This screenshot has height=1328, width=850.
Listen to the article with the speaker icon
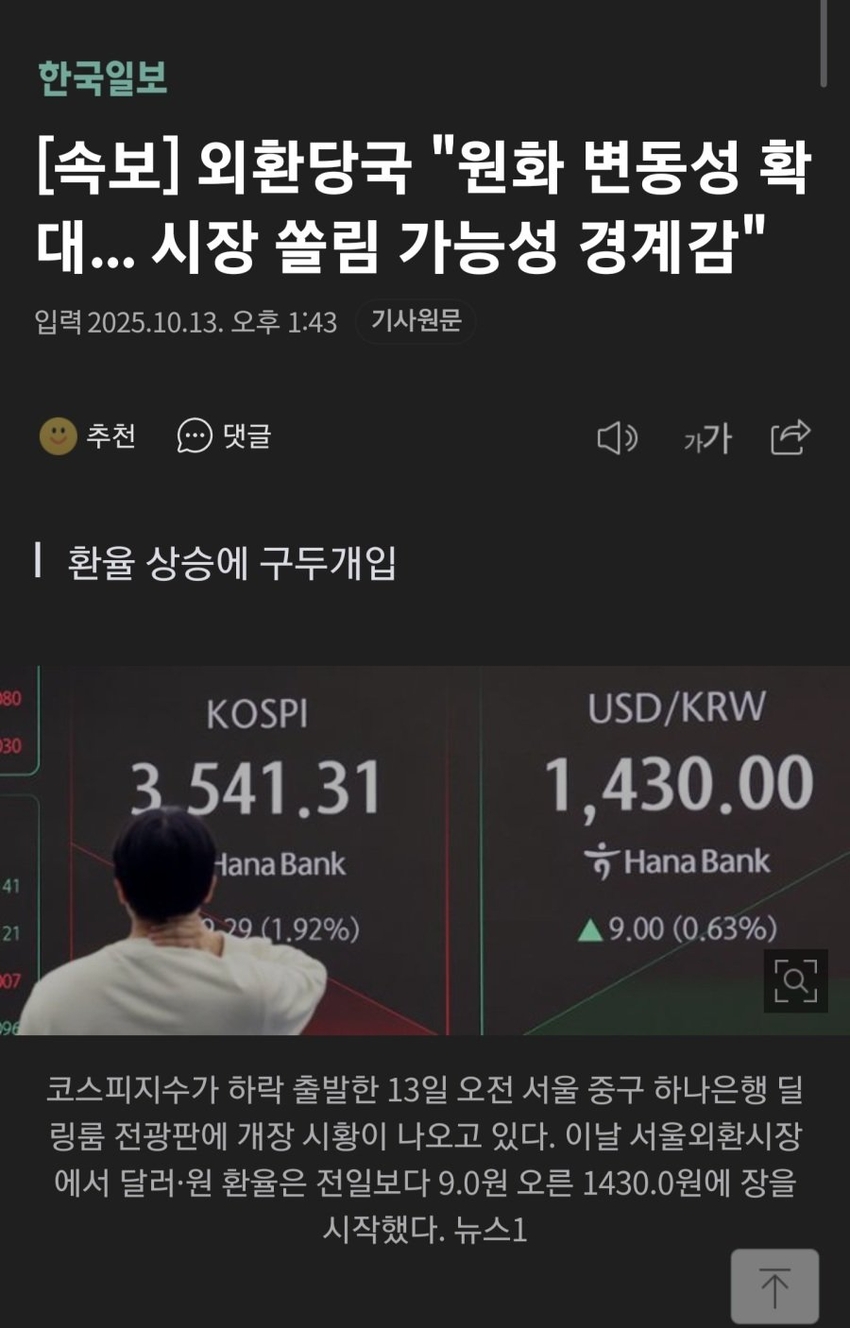617,438
